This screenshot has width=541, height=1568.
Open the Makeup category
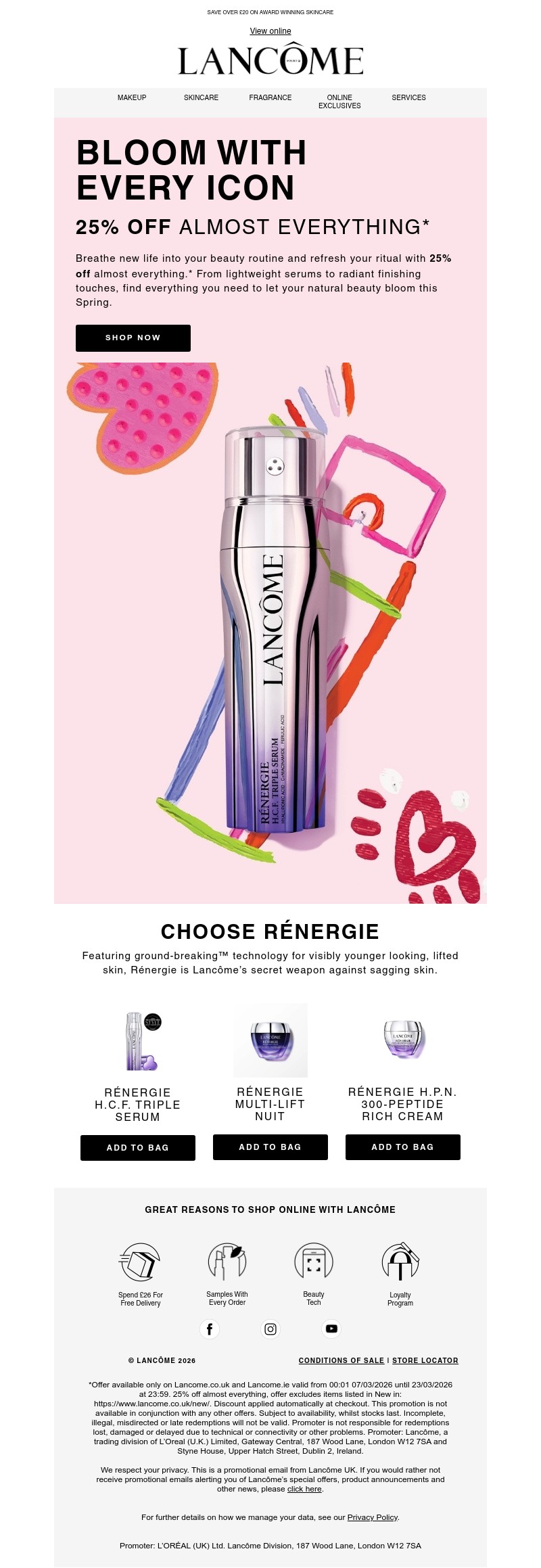(132, 97)
